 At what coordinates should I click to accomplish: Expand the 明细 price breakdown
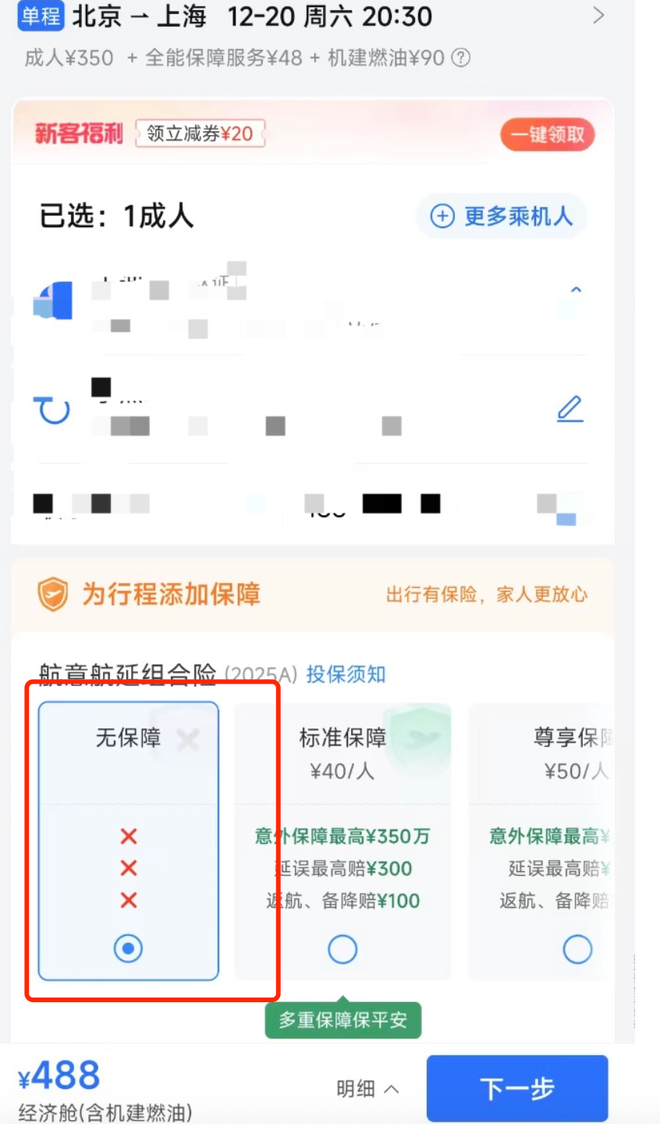coord(368,1088)
